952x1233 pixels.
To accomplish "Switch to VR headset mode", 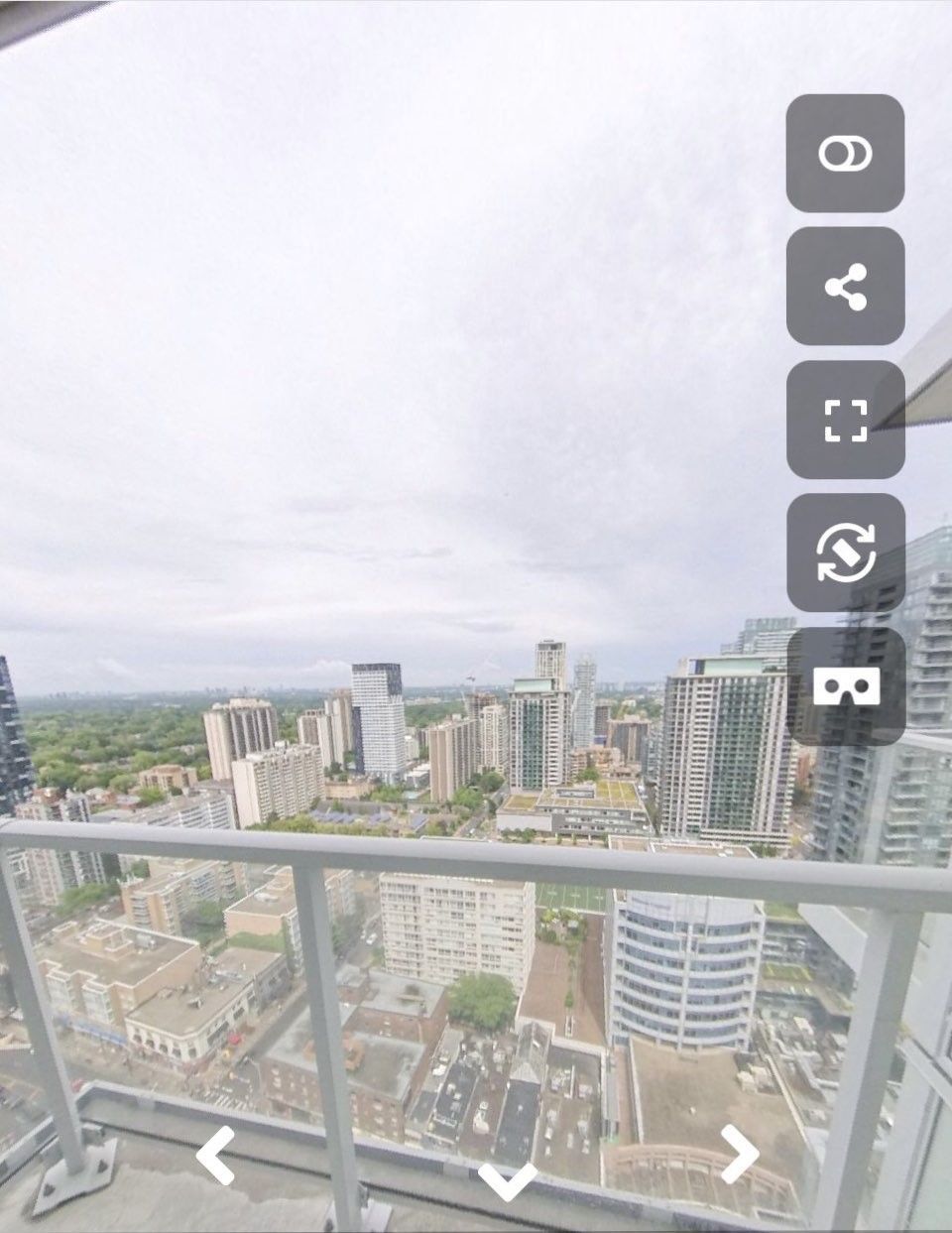I will (x=845, y=685).
